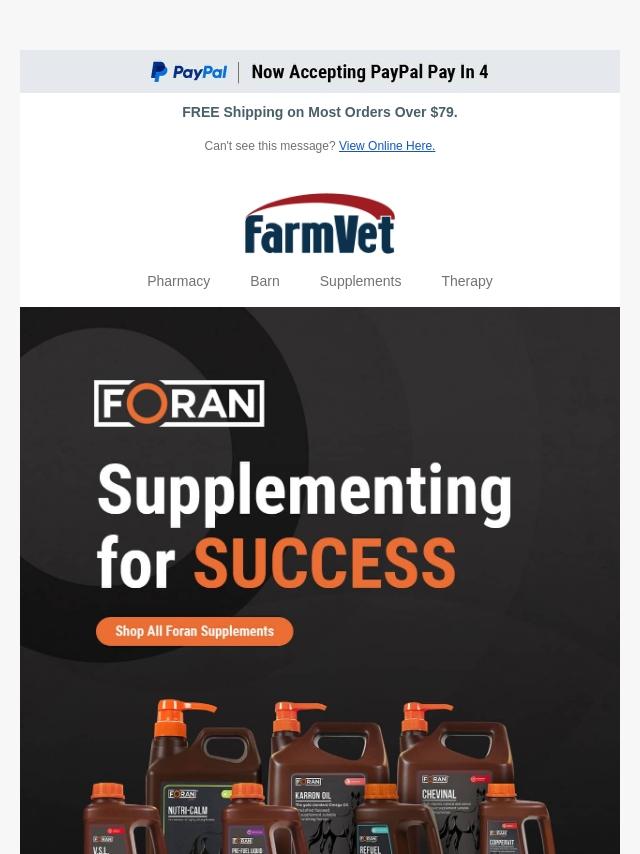Open the Pharmacy category
Viewport: 640px width, 854px height.
click(178, 281)
